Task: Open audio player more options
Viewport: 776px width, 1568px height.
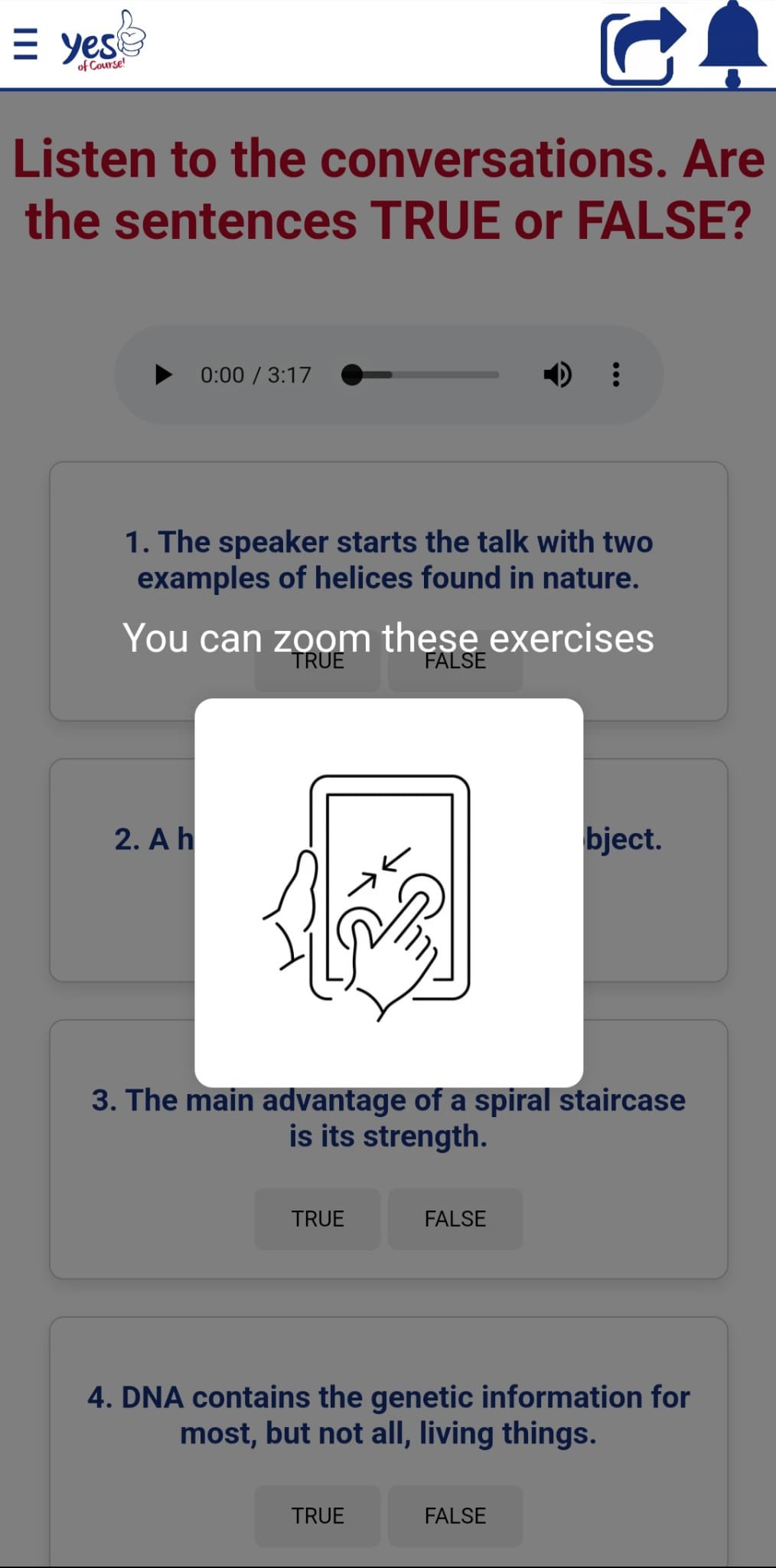Action: pos(615,374)
